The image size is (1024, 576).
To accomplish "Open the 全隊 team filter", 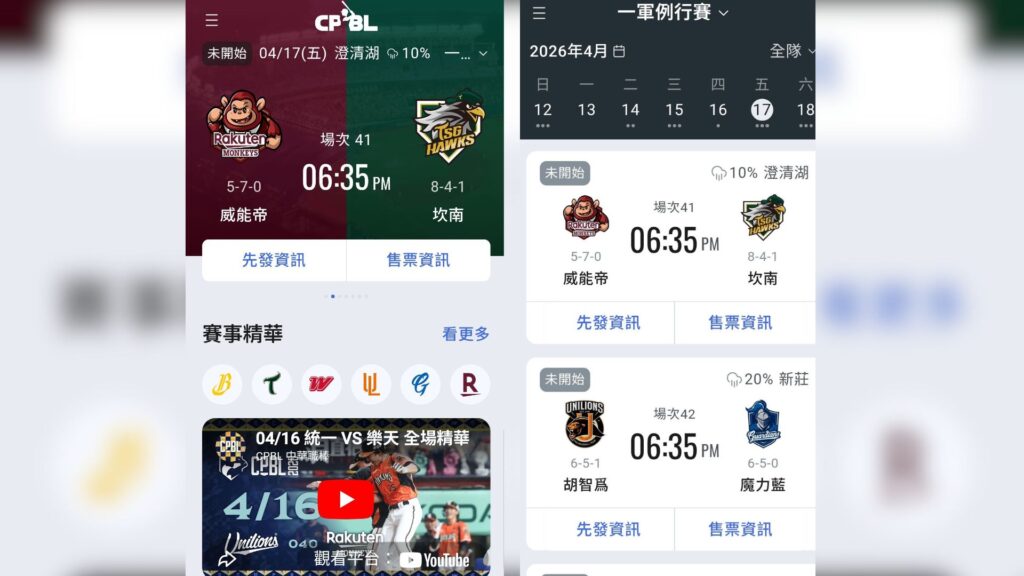I will pos(792,51).
